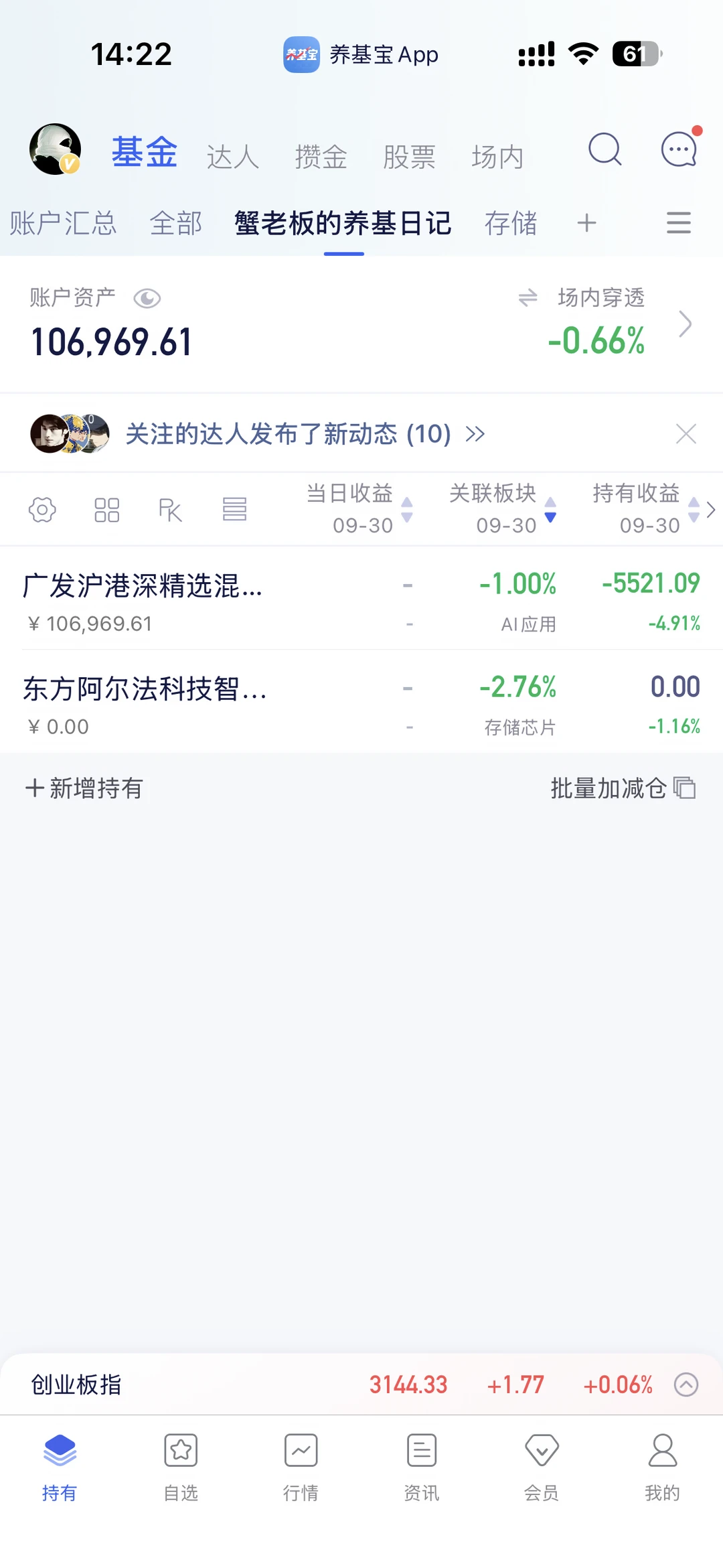Tap 批量加减仓 to adjust positions in bulk
This screenshot has width=723, height=1568.
[x=624, y=788]
